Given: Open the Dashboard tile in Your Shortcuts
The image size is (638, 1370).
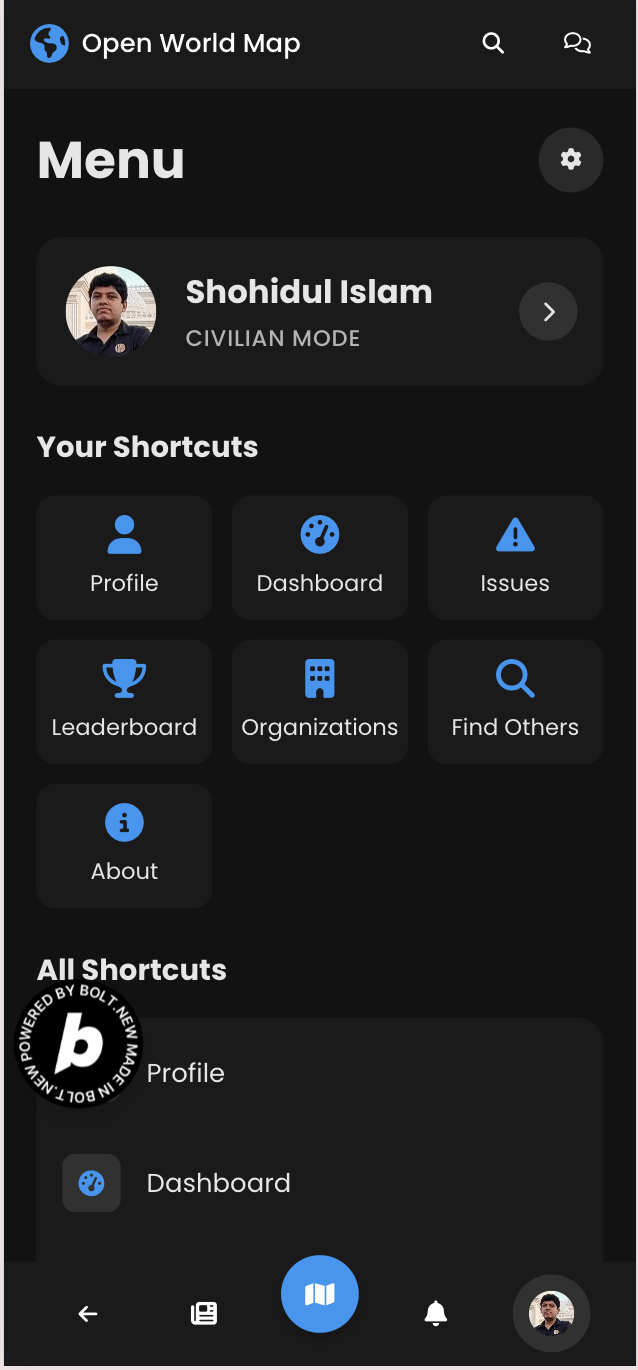Looking at the screenshot, I should tap(320, 557).
